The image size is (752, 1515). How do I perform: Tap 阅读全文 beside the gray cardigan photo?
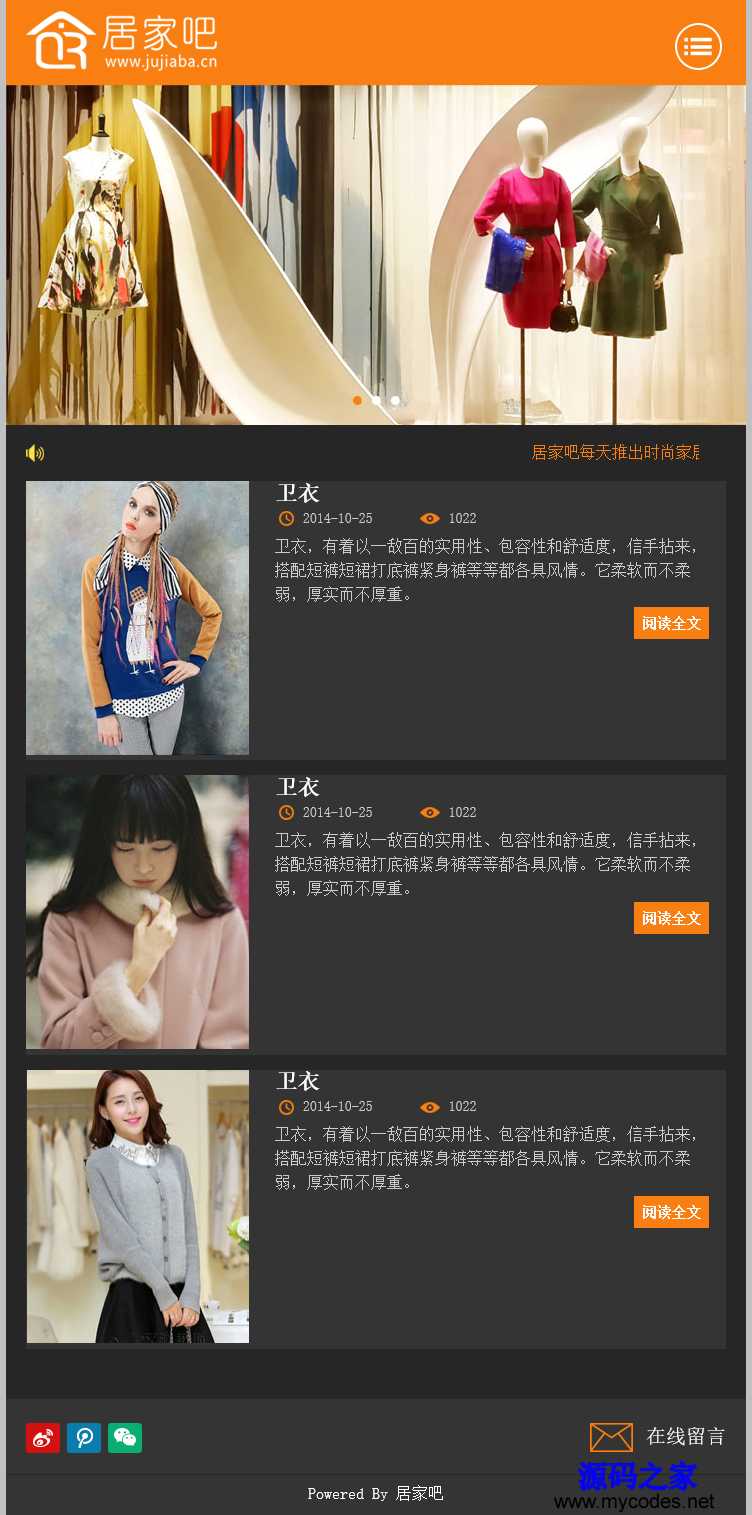671,1212
